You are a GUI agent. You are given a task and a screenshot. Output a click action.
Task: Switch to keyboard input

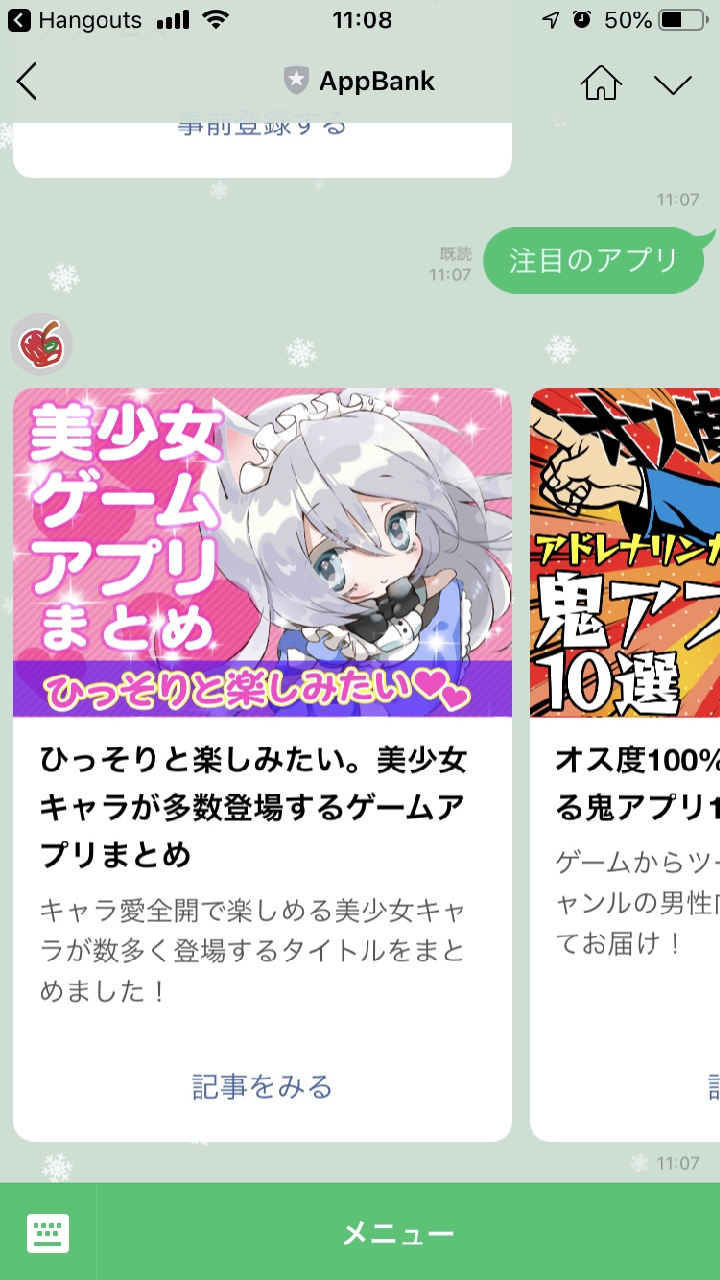click(48, 1232)
